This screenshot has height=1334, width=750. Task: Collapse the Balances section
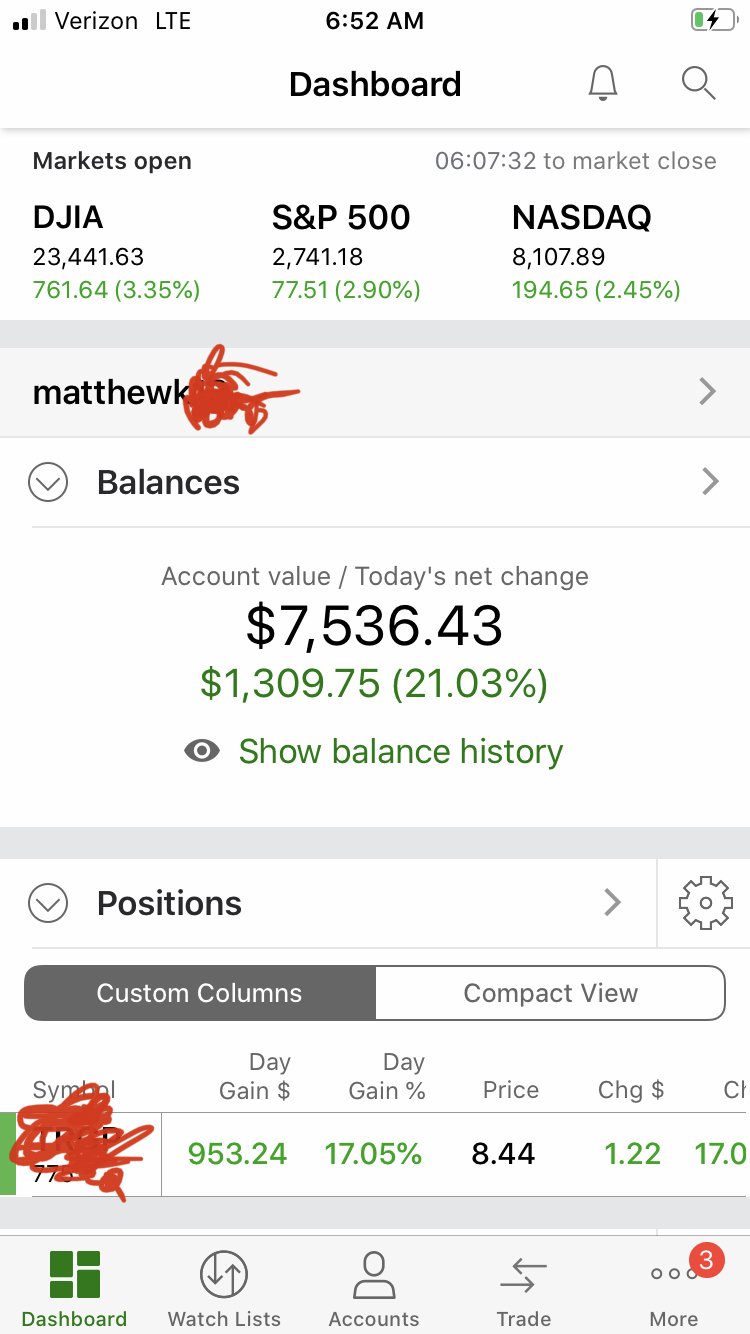pos(48,483)
